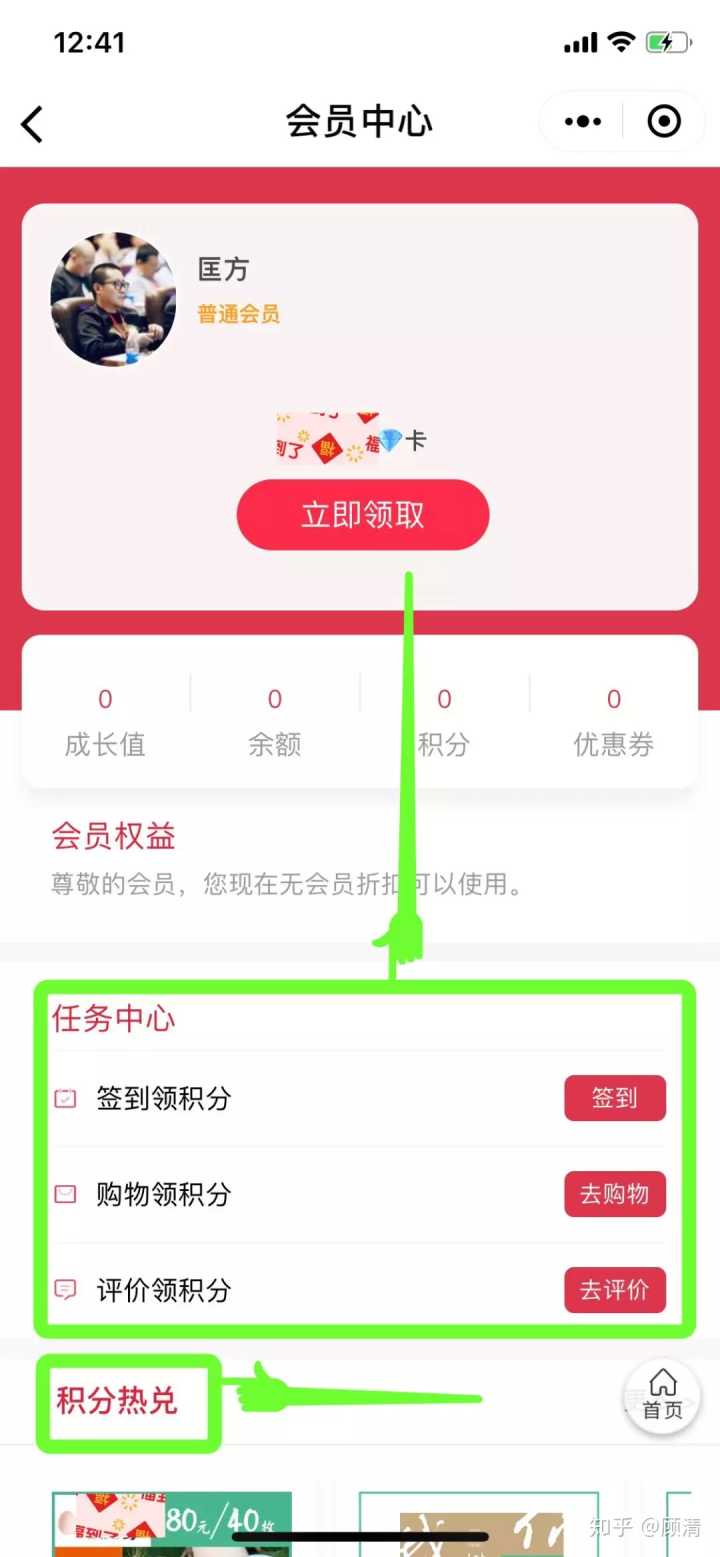Close the mini program with the circle icon
This screenshot has height=1557, width=720.
[664, 122]
